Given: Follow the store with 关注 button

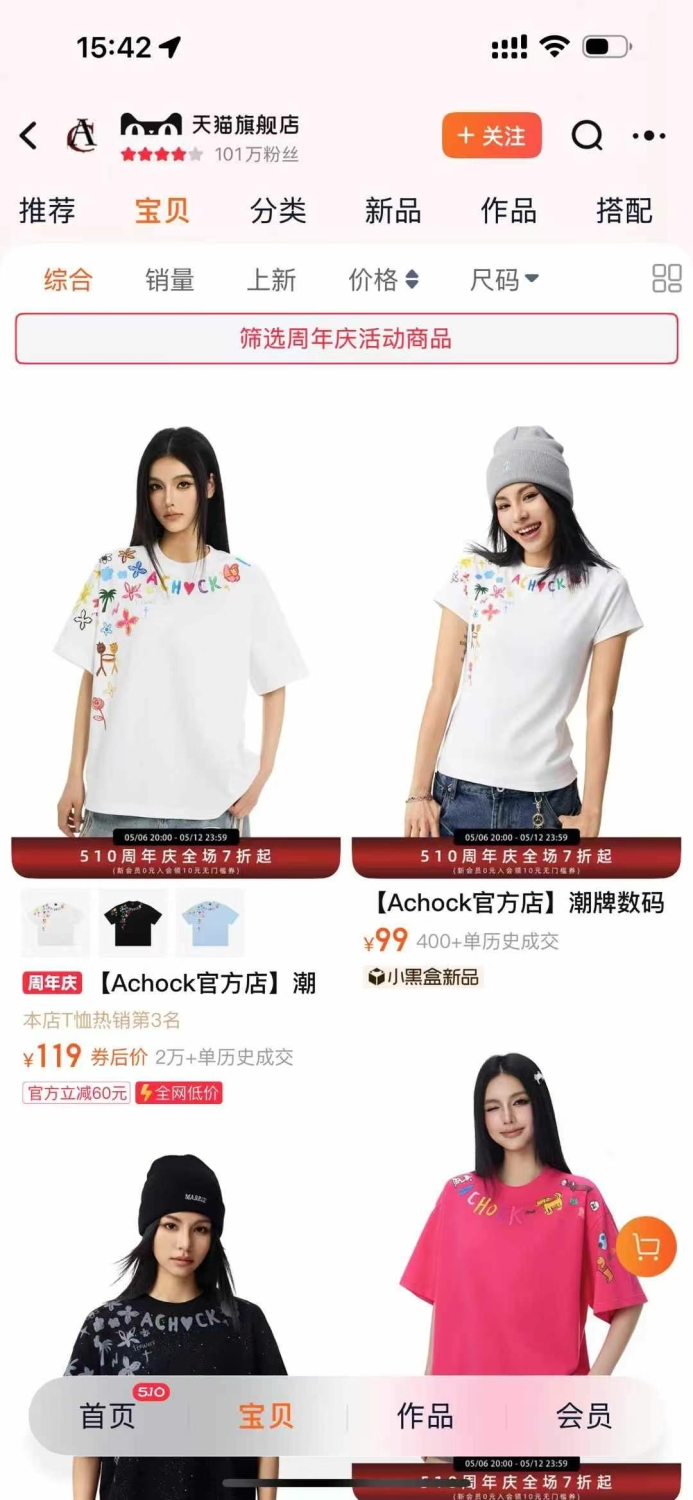Looking at the screenshot, I should (x=492, y=136).
